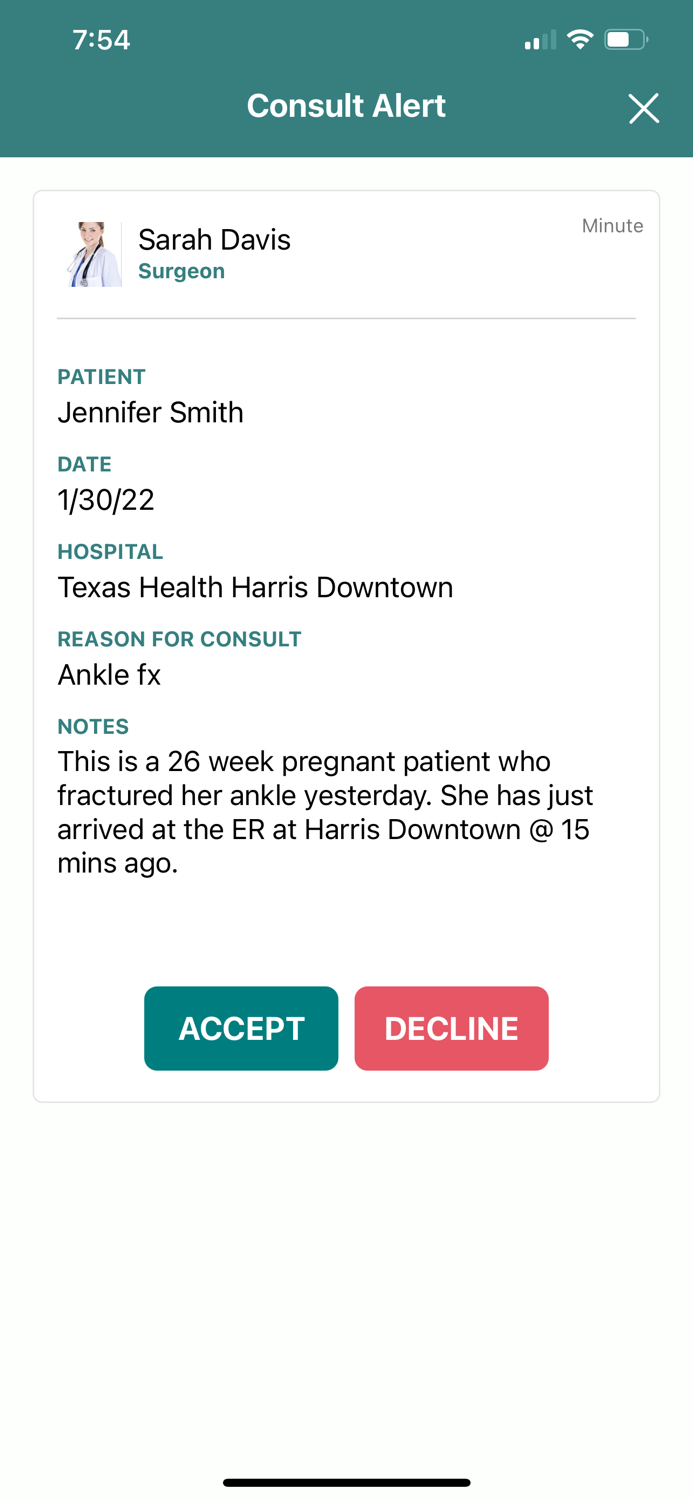Close the Consult Alert screen

pos(643,108)
